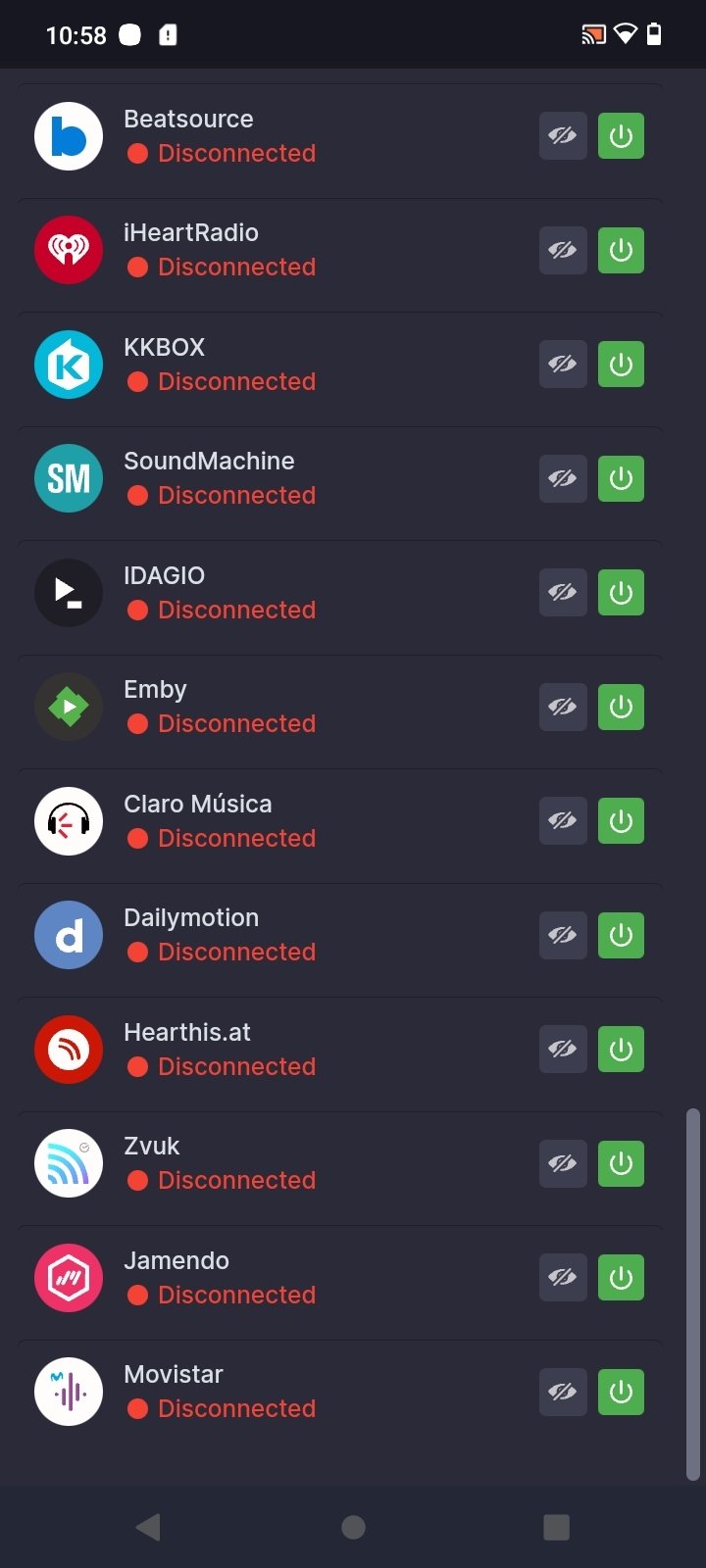Viewport: 706px width, 1568px height.
Task: Connect Claro Música via power button
Action: pos(621,821)
